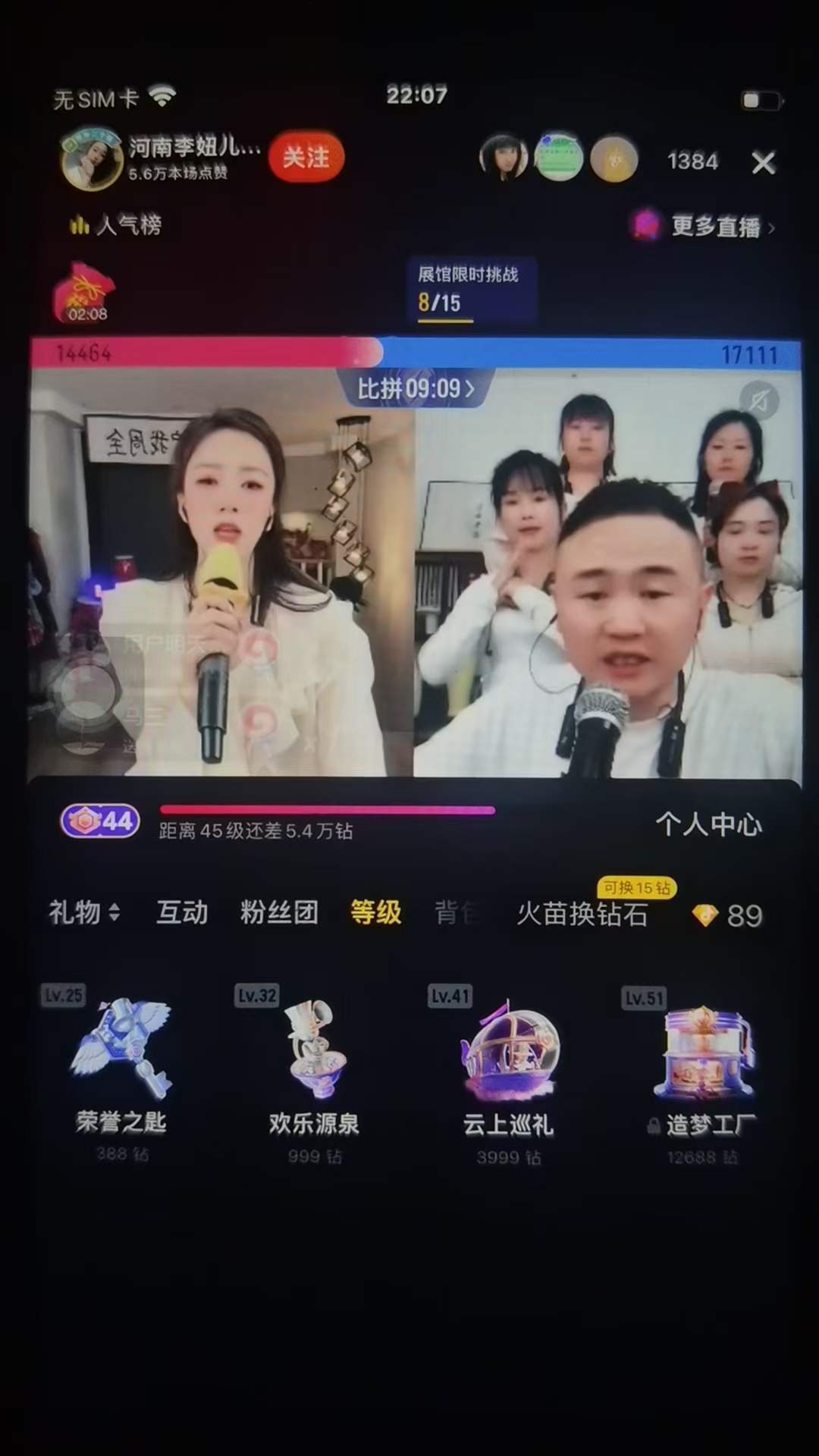The height and width of the screenshot is (1456, 819).
Task: Switch to the 粉丝团 tab
Action: [x=278, y=912]
